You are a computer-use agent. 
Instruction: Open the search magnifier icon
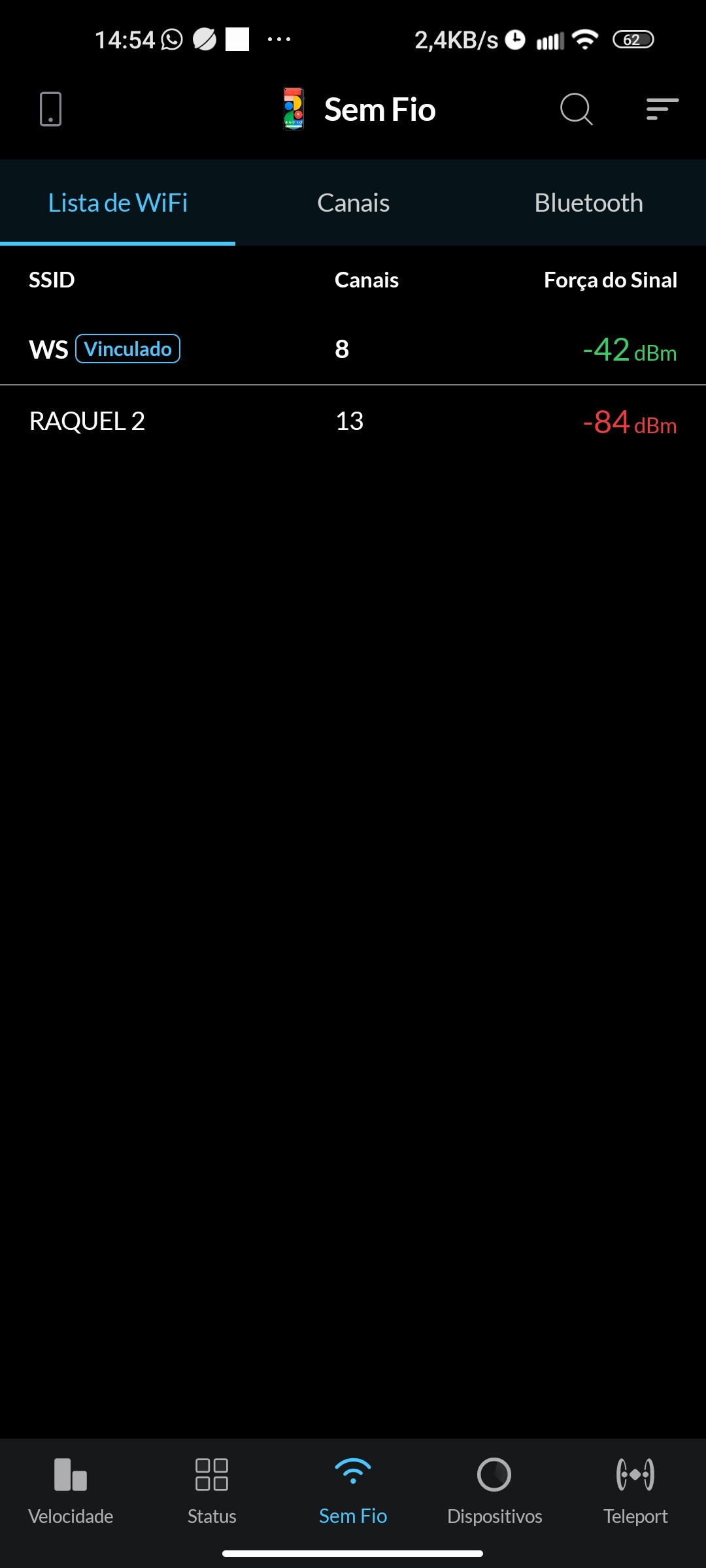576,109
